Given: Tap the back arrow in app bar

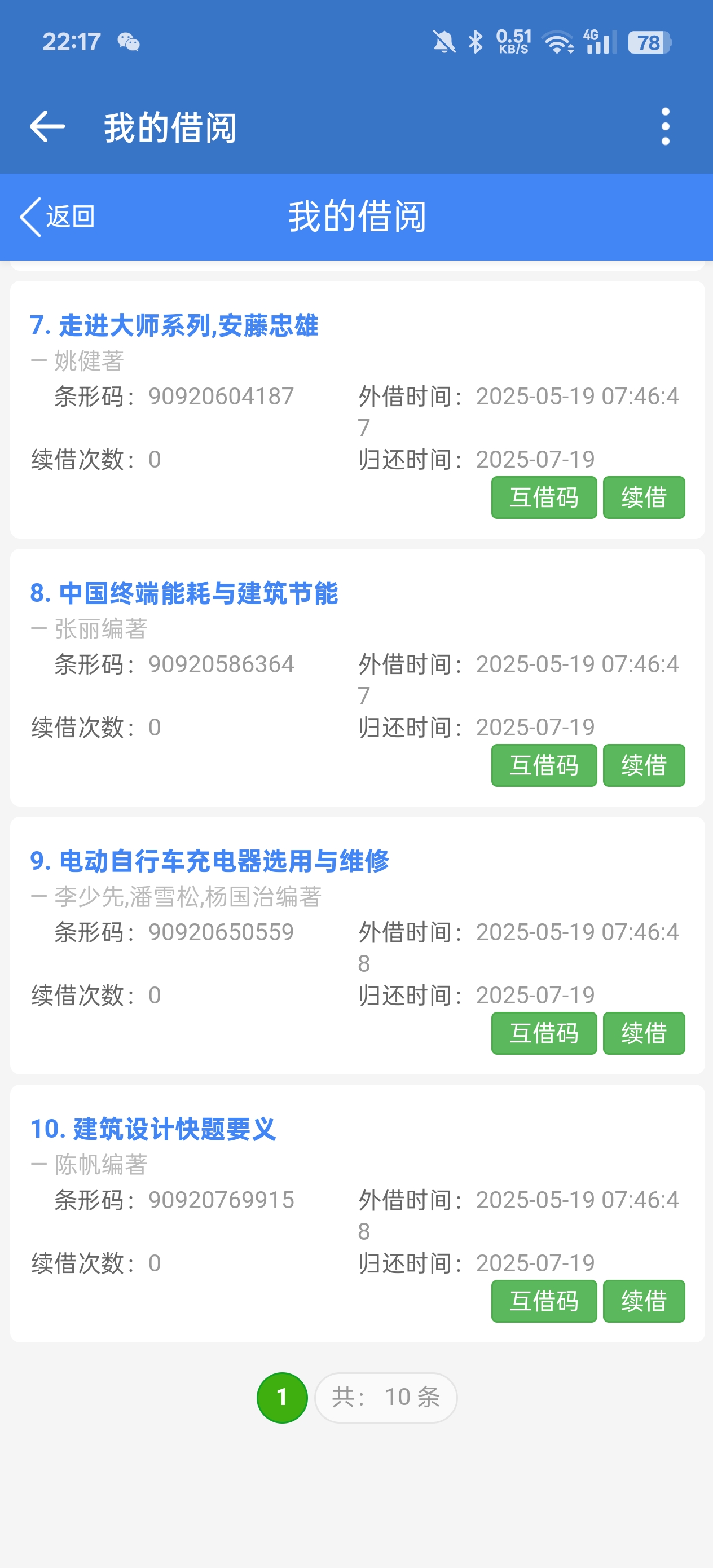Looking at the screenshot, I should pyautogui.click(x=47, y=126).
